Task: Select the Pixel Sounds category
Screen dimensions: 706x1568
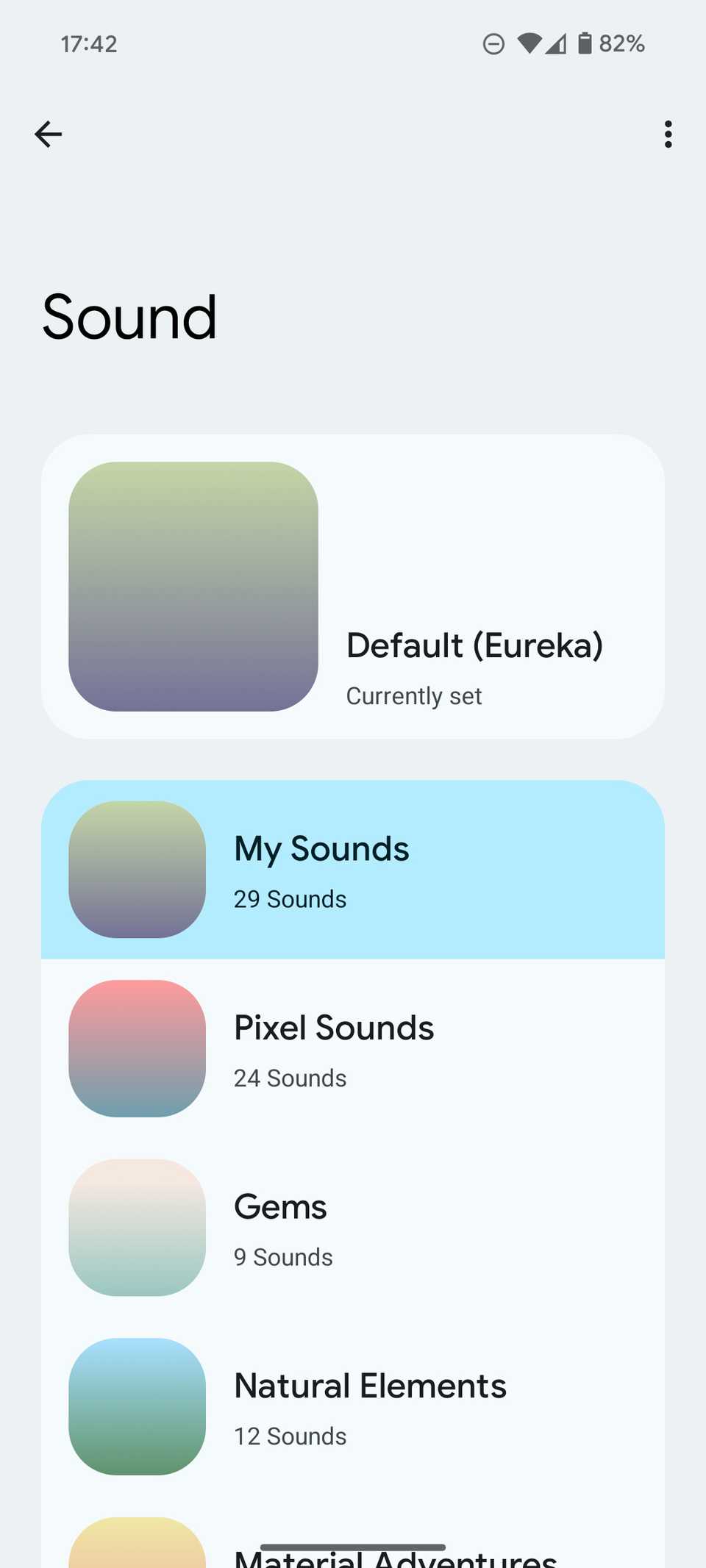Action: pos(353,1049)
